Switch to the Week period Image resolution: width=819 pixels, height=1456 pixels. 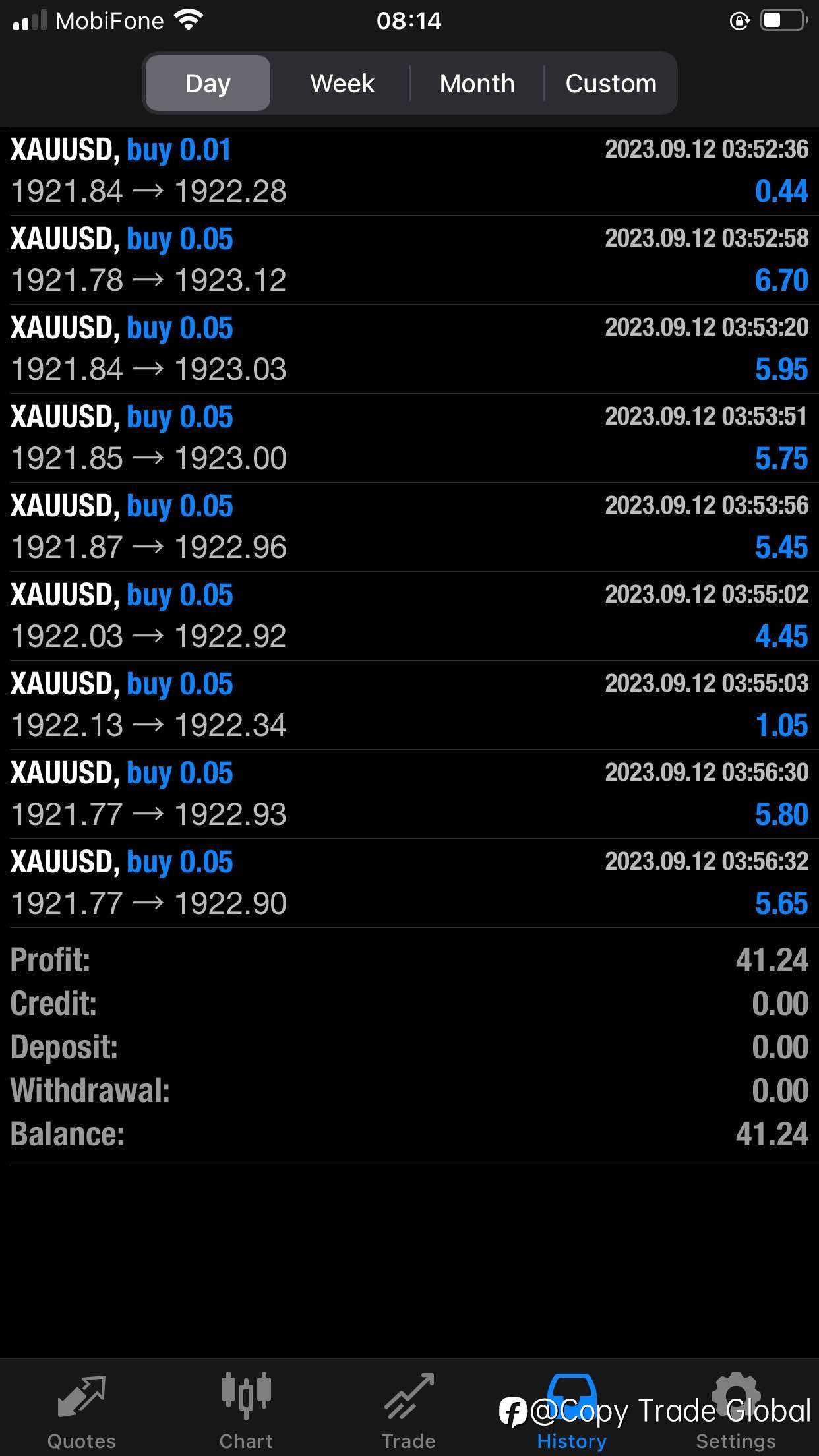coord(342,83)
